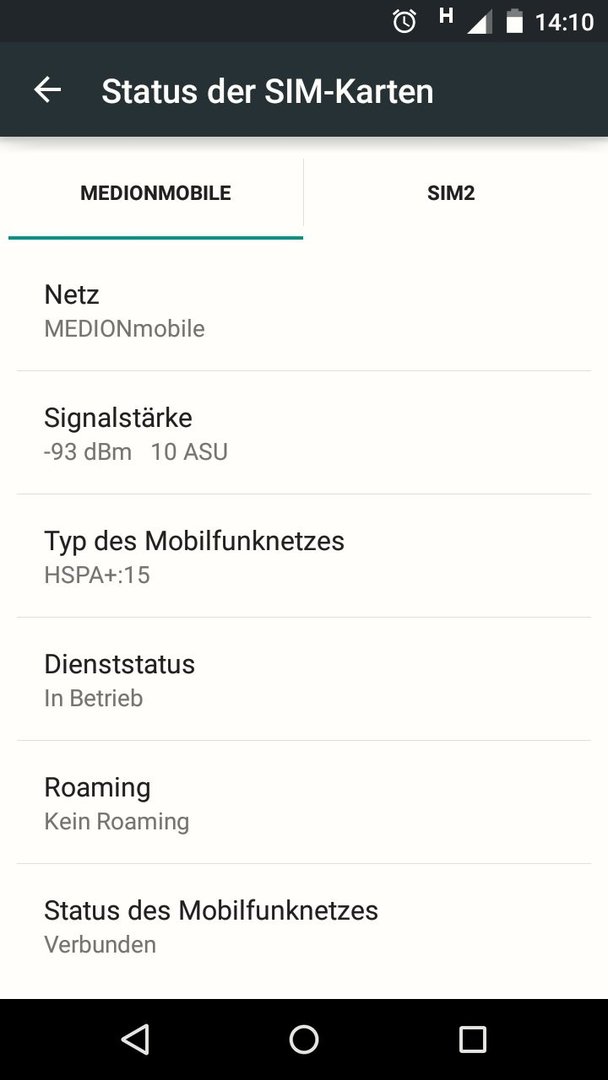Select the MEDIONMOBILE tab
The image size is (608, 1080).
[x=156, y=193]
